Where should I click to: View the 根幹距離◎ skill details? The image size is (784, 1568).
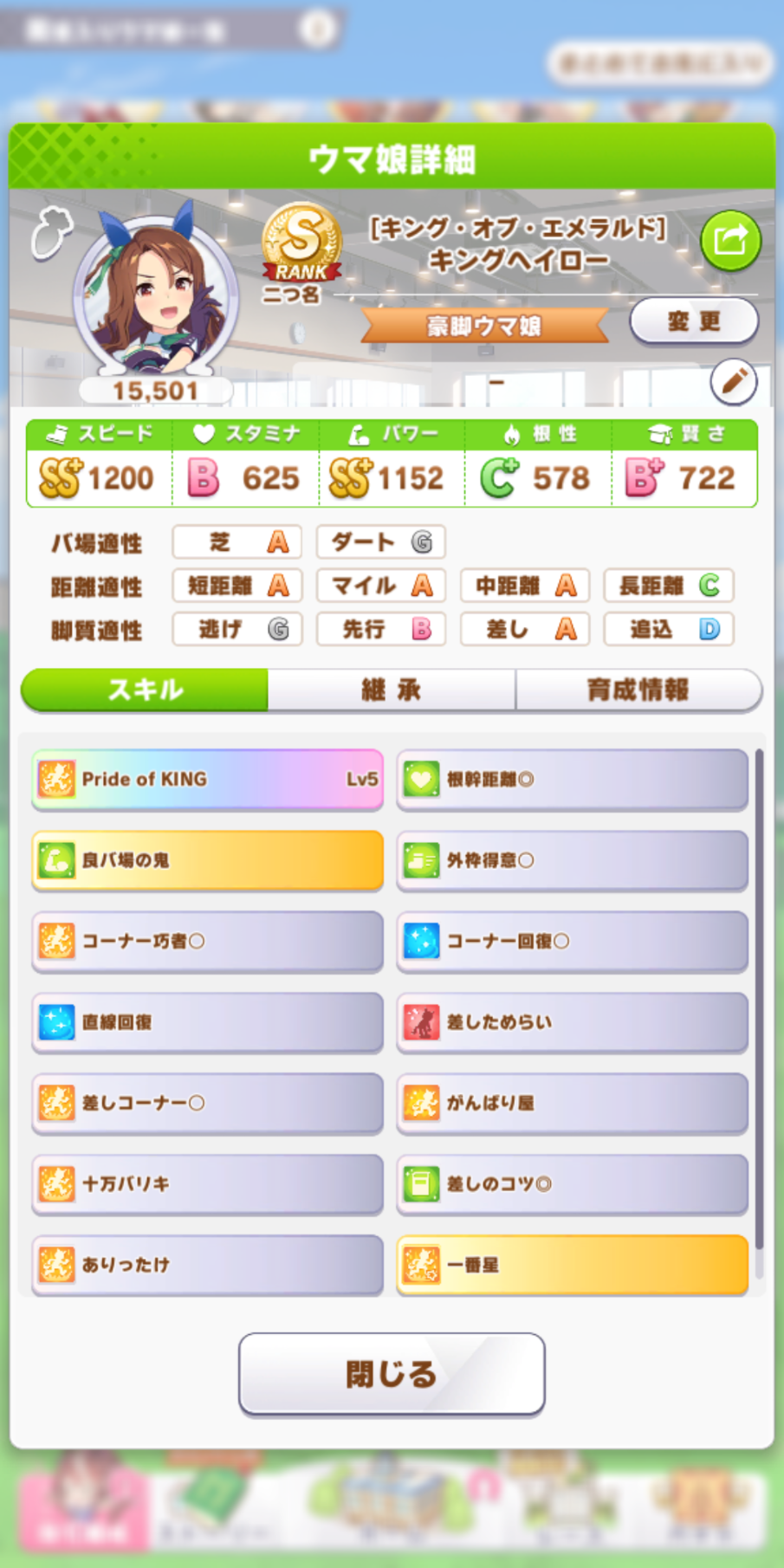572,779
